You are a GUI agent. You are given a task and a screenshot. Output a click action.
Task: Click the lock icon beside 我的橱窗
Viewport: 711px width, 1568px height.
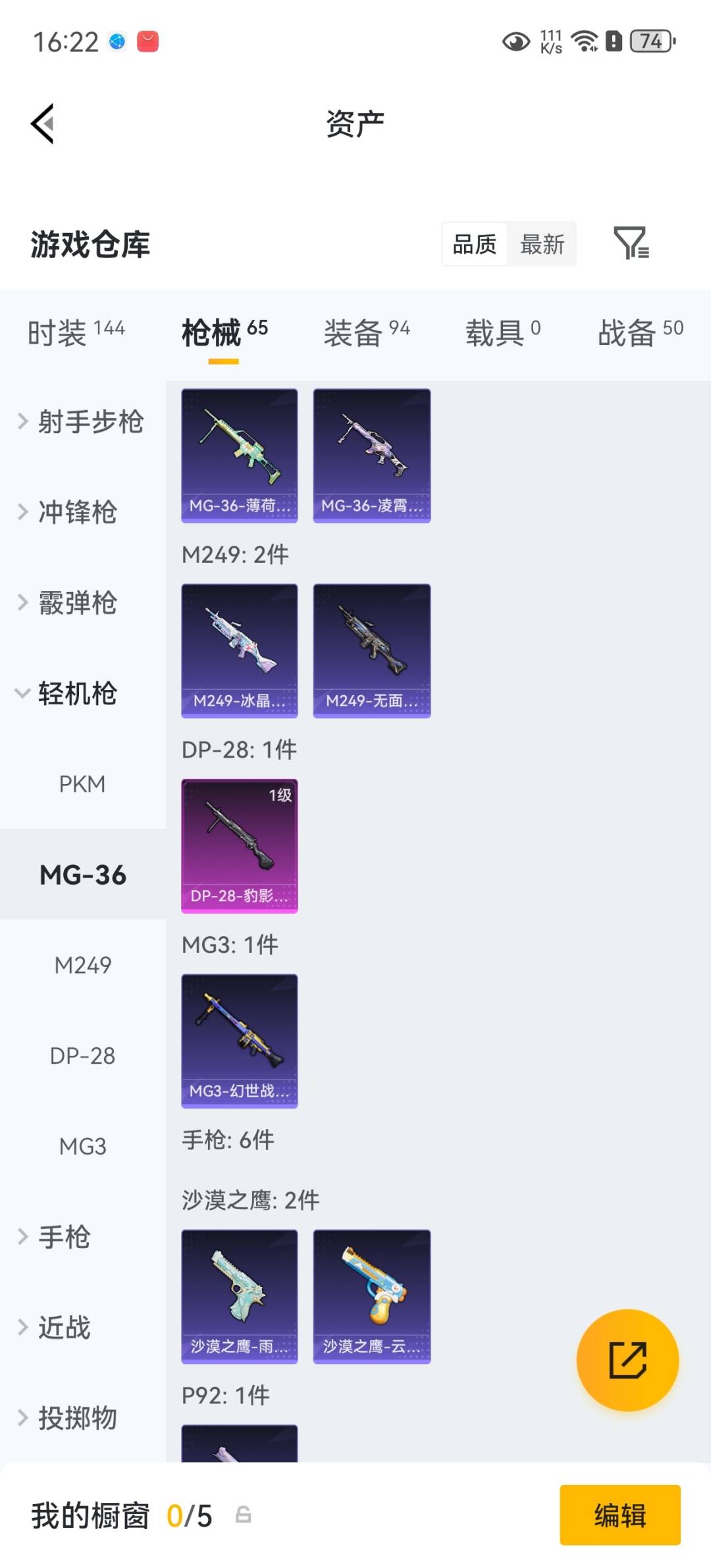tap(245, 1517)
